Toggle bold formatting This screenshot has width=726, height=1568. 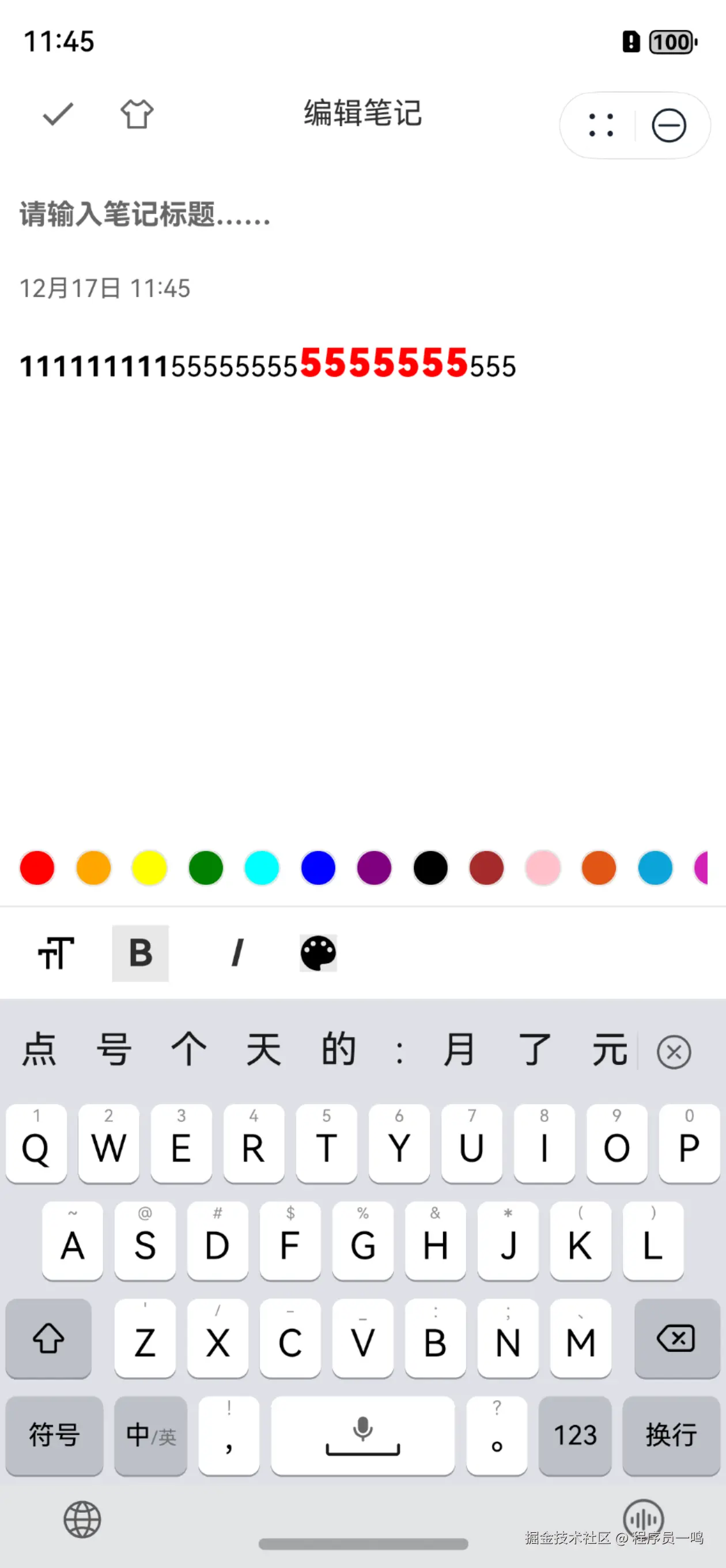click(x=141, y=952)
